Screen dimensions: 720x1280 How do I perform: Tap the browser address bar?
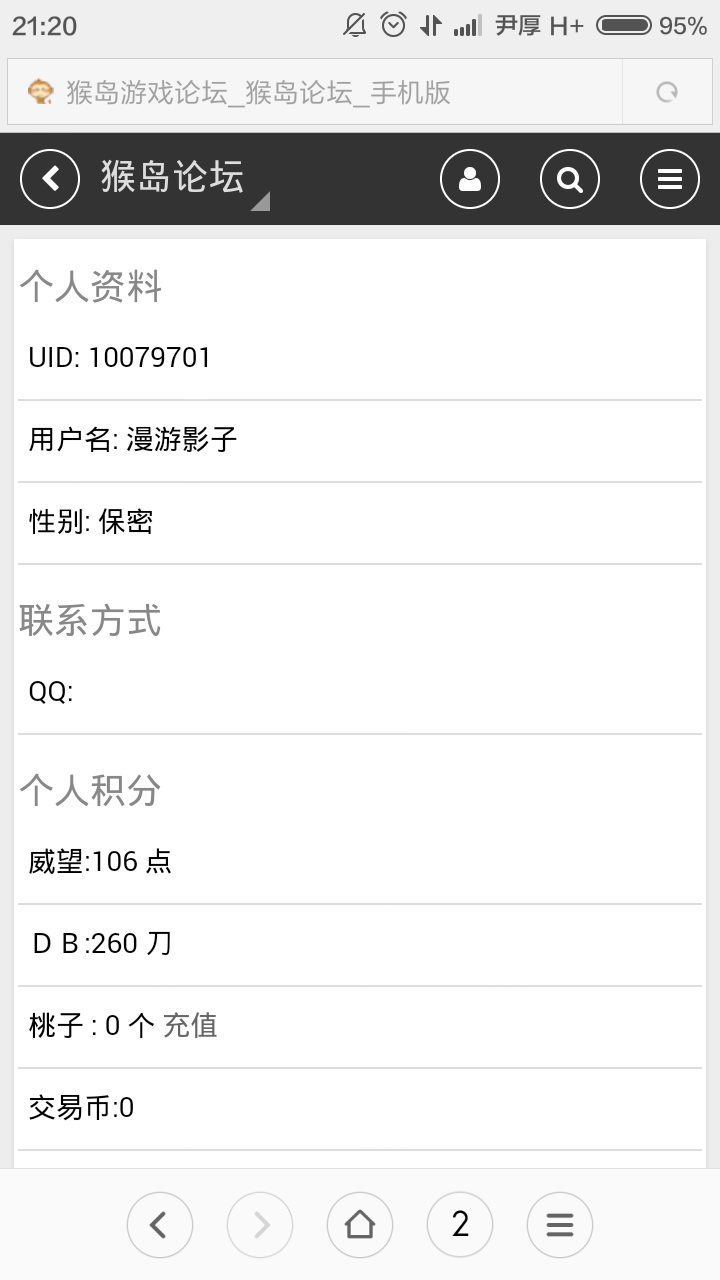point(315,92)
